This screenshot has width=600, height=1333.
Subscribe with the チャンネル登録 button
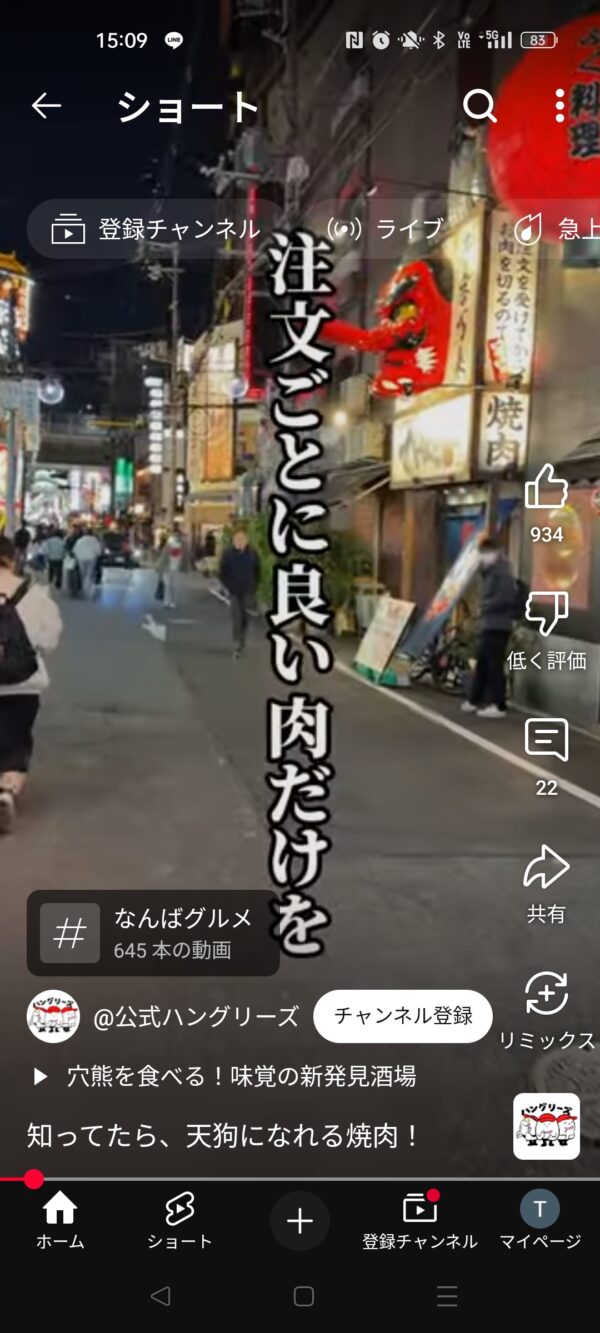(403, 1017)
